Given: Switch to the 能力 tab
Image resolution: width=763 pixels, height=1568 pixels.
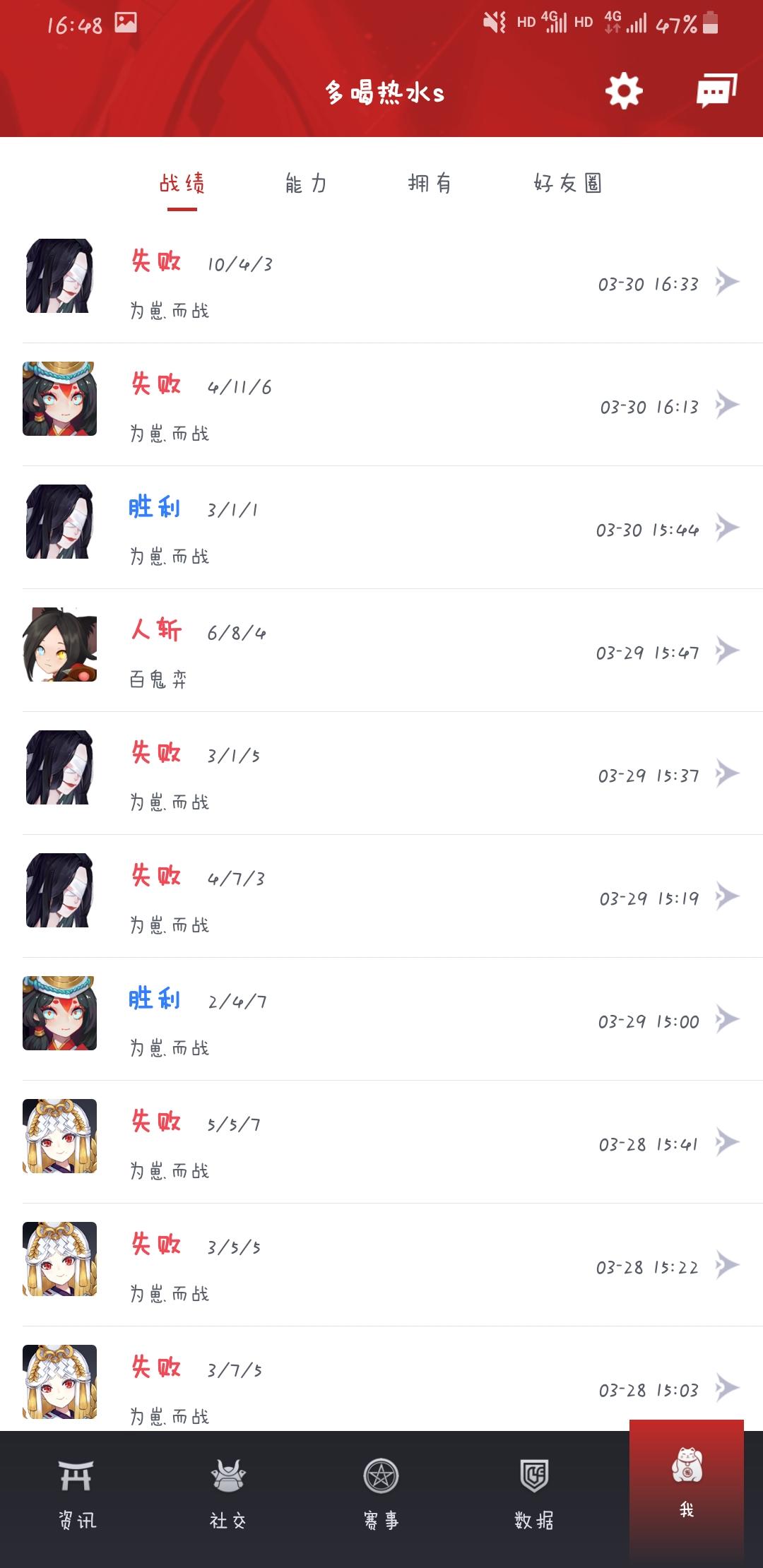Looking at the screenshot, I should 307,182.
